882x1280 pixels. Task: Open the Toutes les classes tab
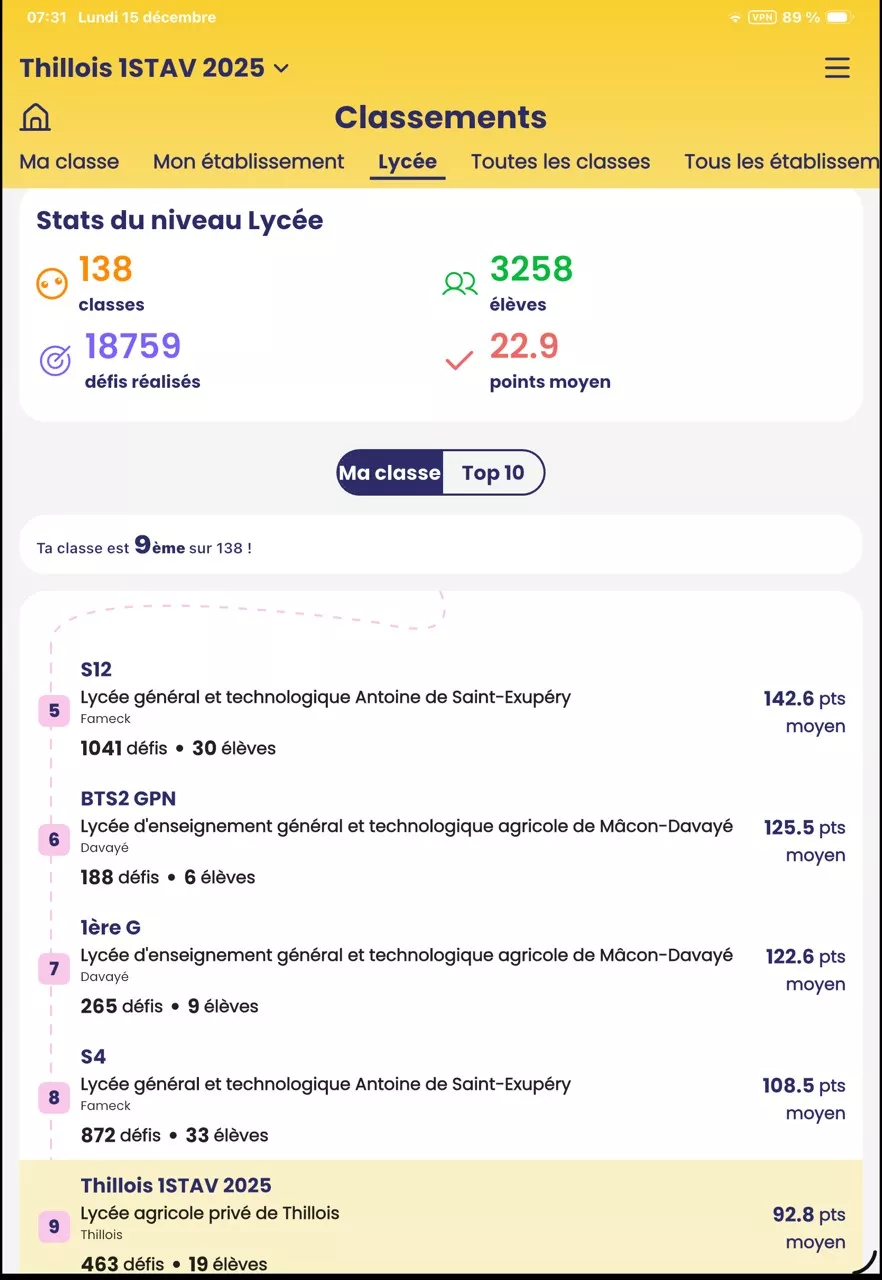point(560,162)
